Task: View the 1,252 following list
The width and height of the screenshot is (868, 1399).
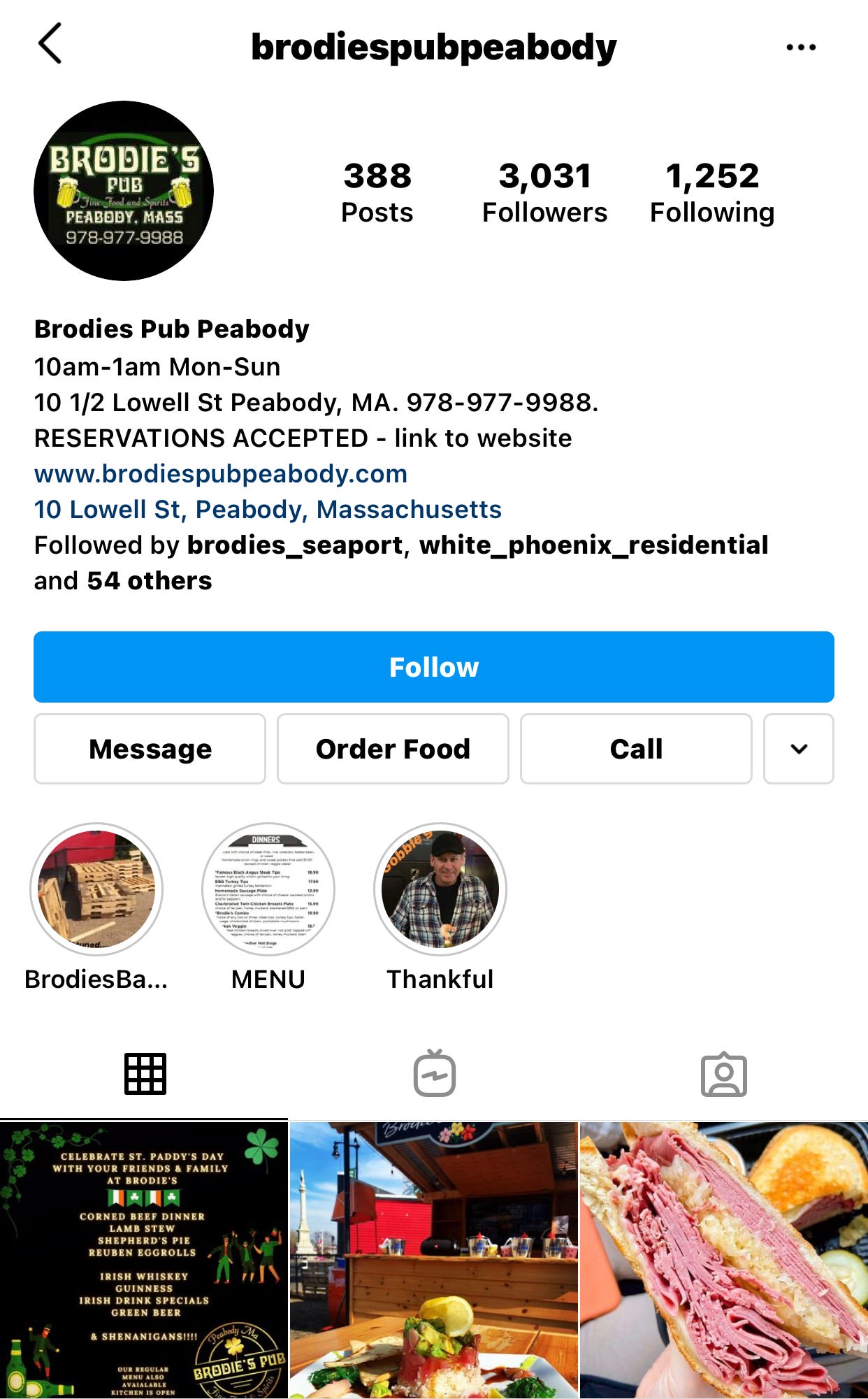Action: pyautogui.click(x=711, y=192)
